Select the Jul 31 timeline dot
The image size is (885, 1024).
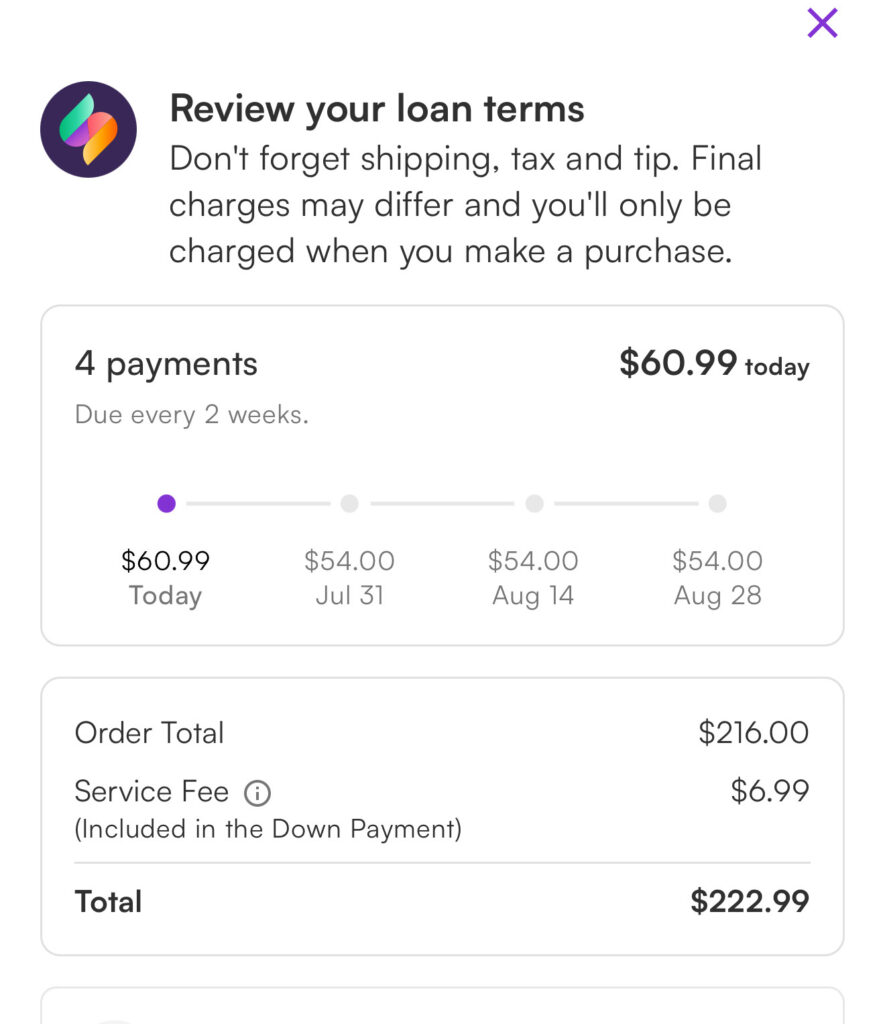pos(350,504)
